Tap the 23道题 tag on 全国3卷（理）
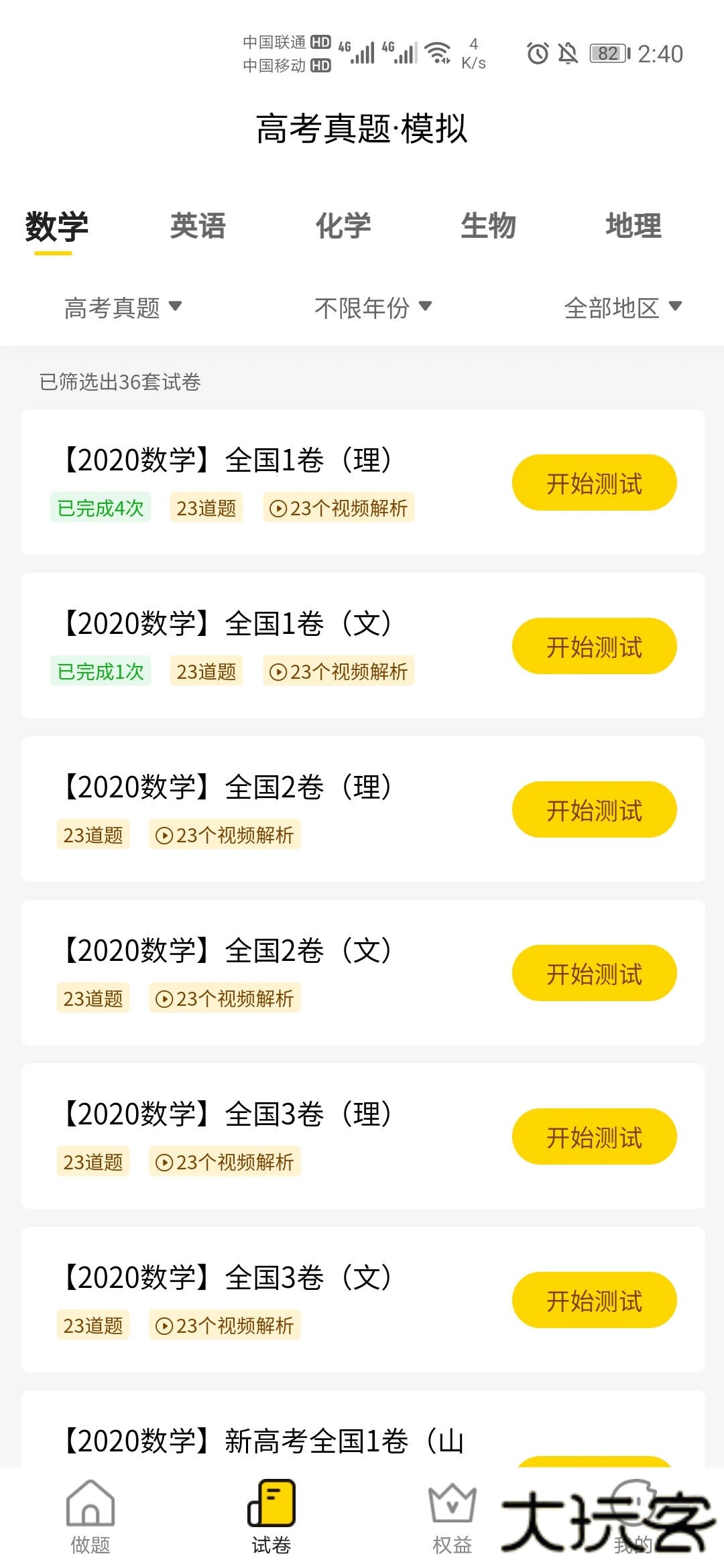This screenshot has width=724, height=1568. pos(93,1161)
